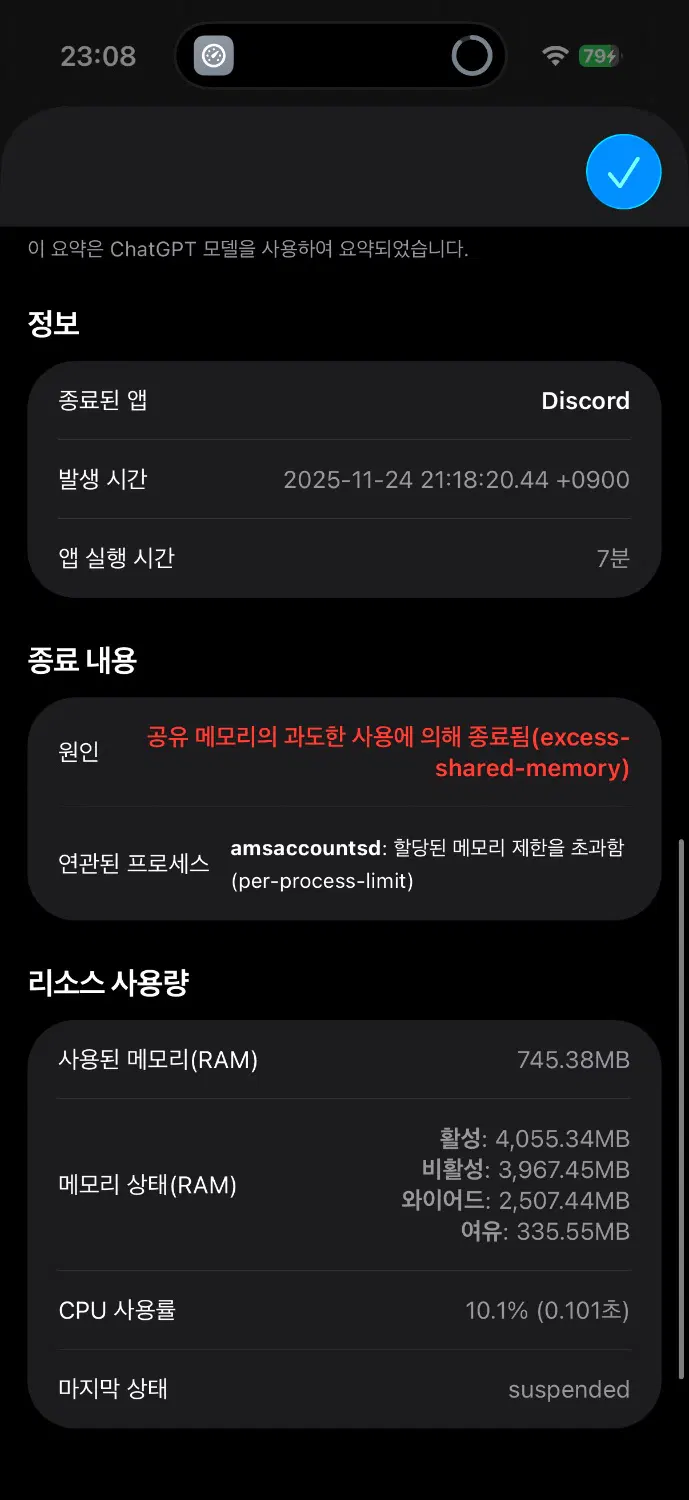Open the running activity in the Dynamic Island

tap(340, 56)
